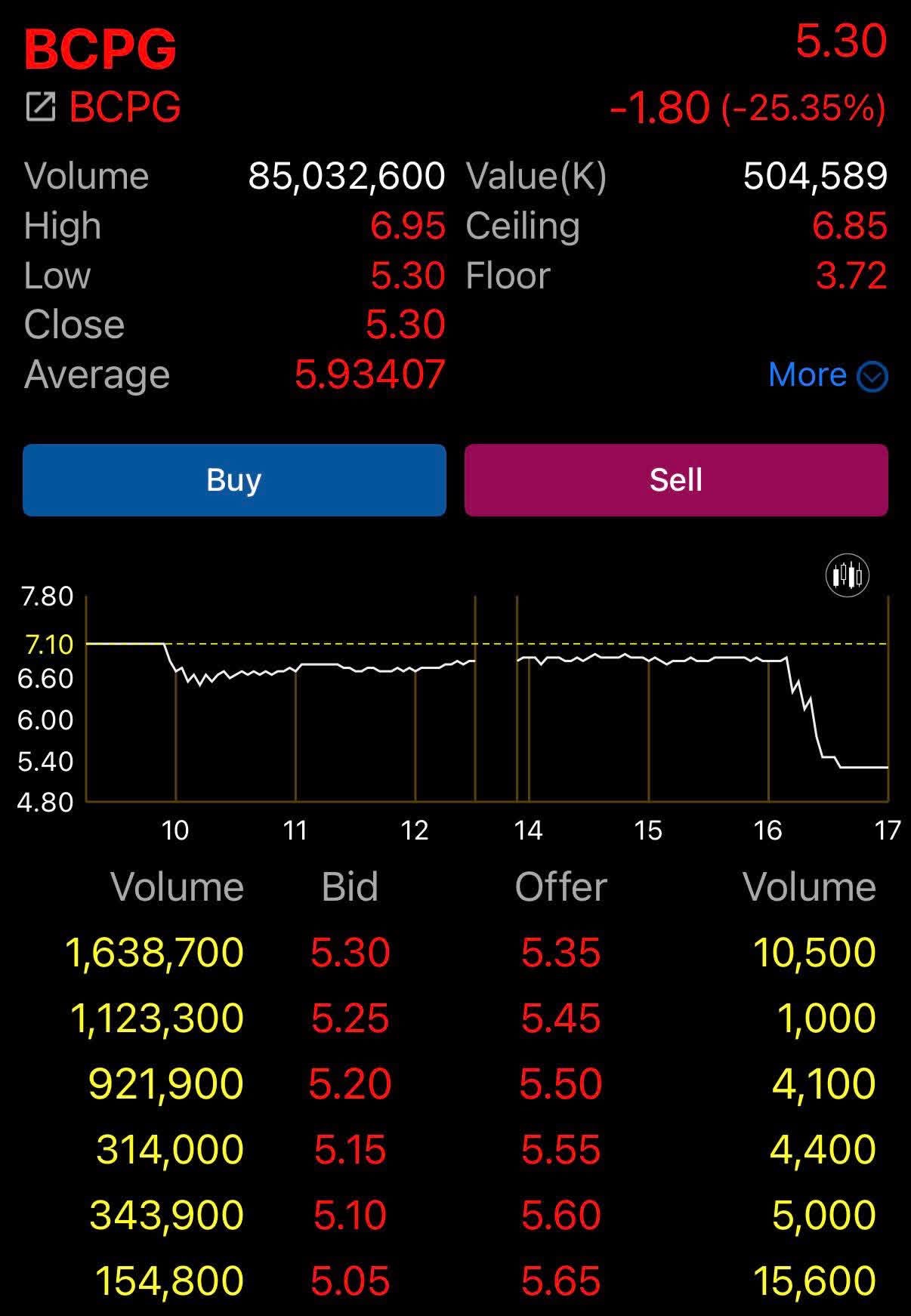
Task: Select the 5.35 offer price
Action: click(x=560, y=953)
